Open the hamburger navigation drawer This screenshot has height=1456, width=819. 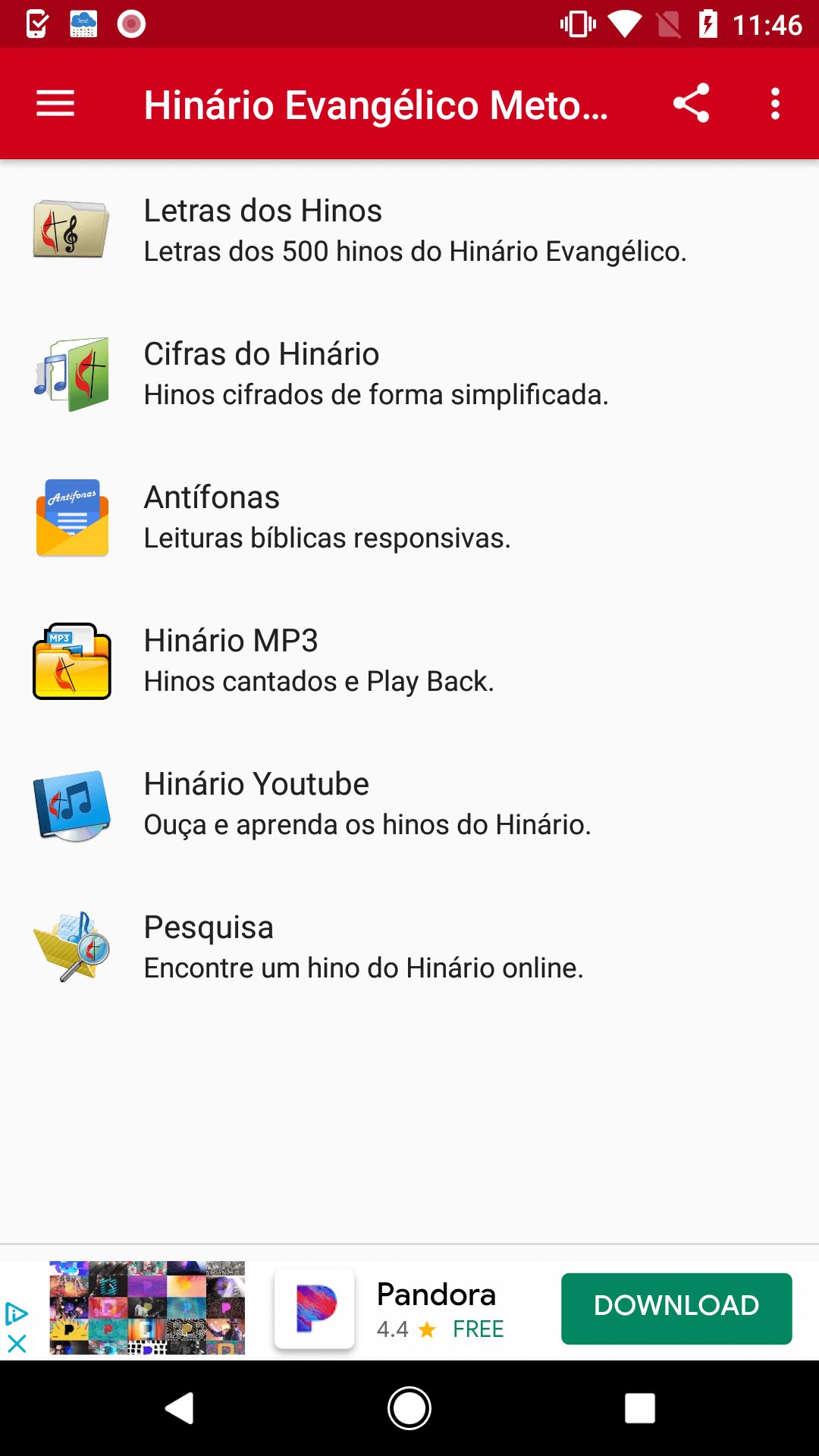point(55,104)
